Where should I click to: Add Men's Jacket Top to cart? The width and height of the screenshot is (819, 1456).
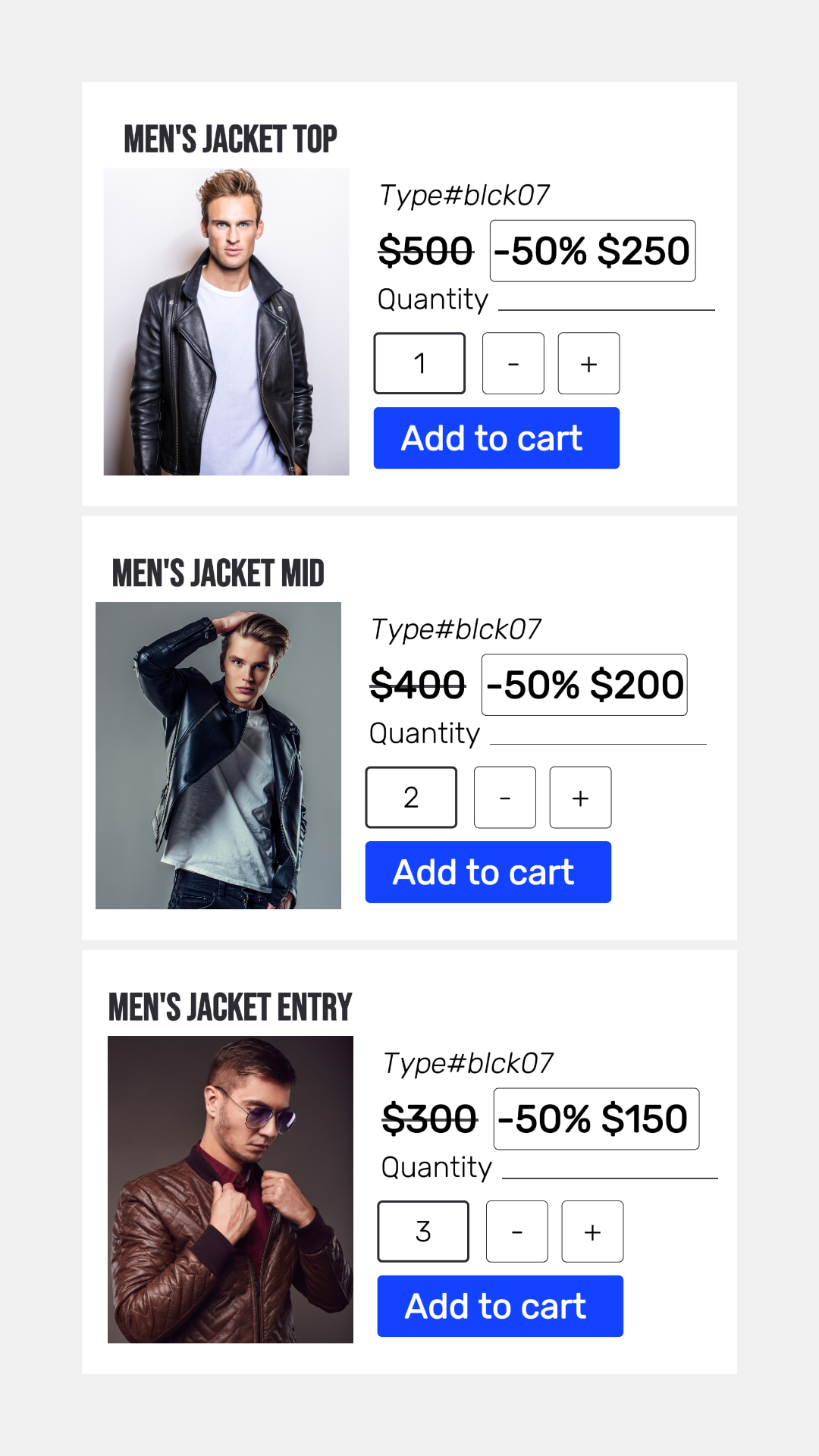point(496,438)
